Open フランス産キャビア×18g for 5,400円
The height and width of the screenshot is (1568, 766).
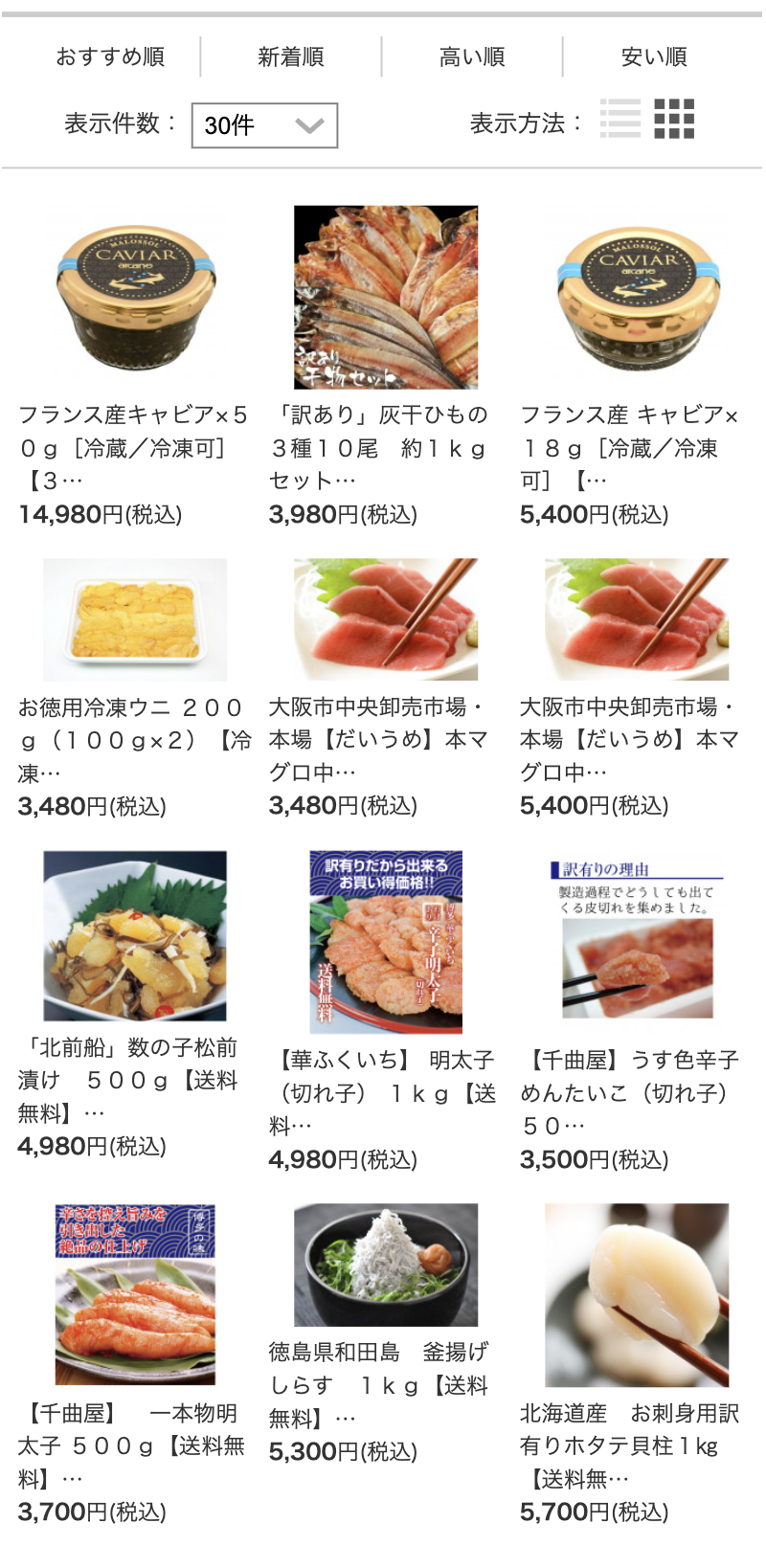click(x=637, y=298)
